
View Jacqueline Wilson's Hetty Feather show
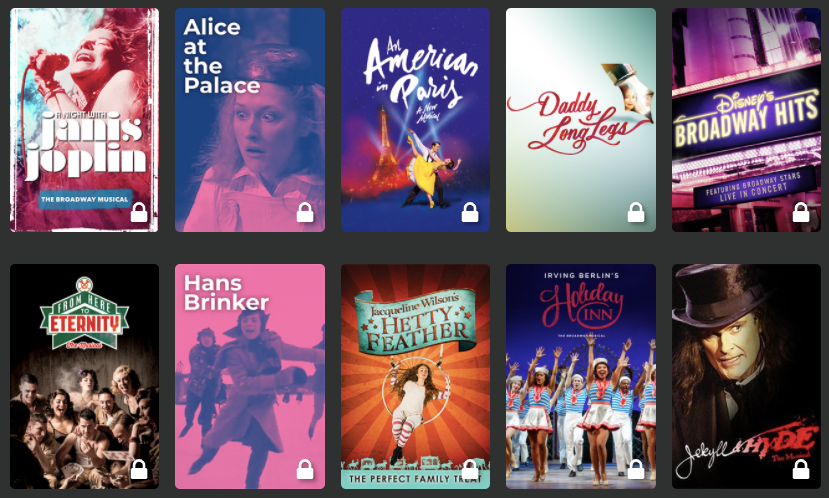pyautogui.click(x=415, y=376)
